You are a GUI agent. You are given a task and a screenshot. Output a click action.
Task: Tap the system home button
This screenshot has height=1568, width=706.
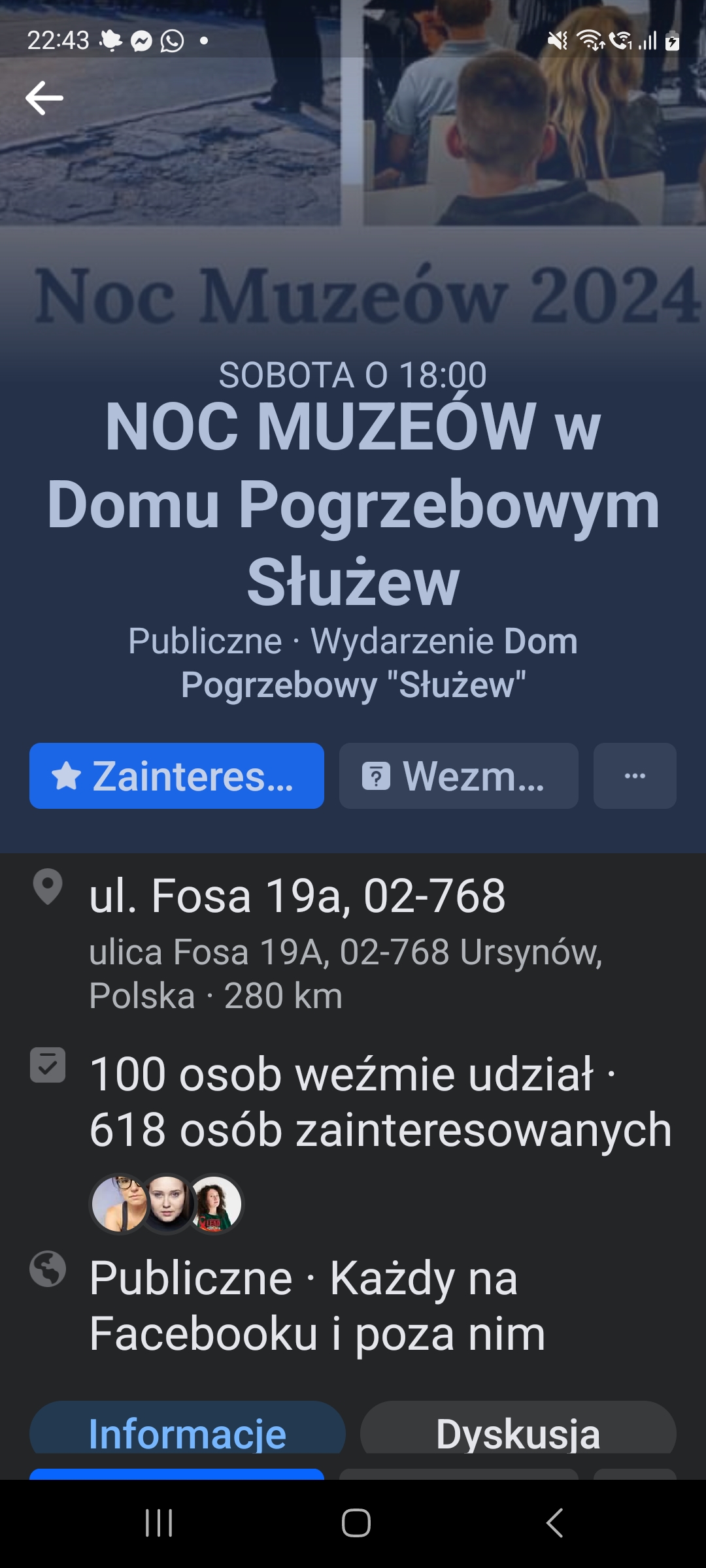356,1523
